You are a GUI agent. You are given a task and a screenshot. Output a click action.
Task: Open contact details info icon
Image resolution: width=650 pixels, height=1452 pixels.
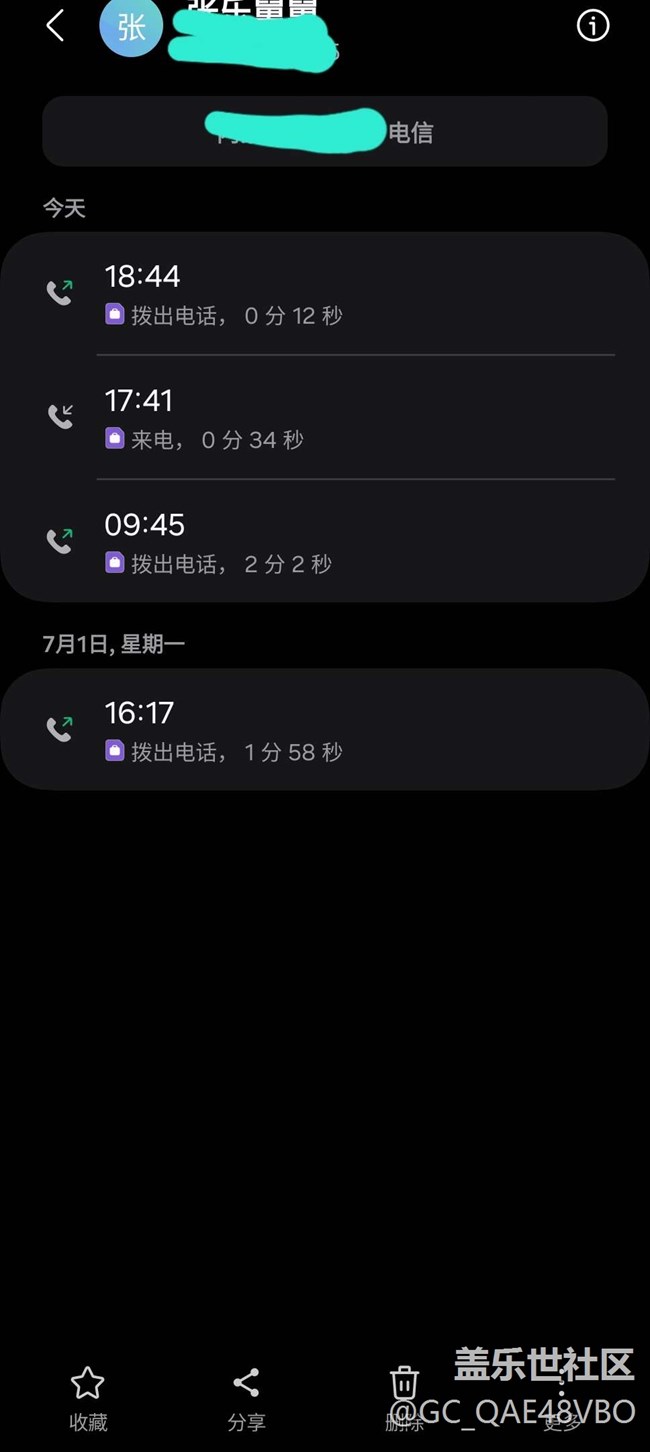593,26
